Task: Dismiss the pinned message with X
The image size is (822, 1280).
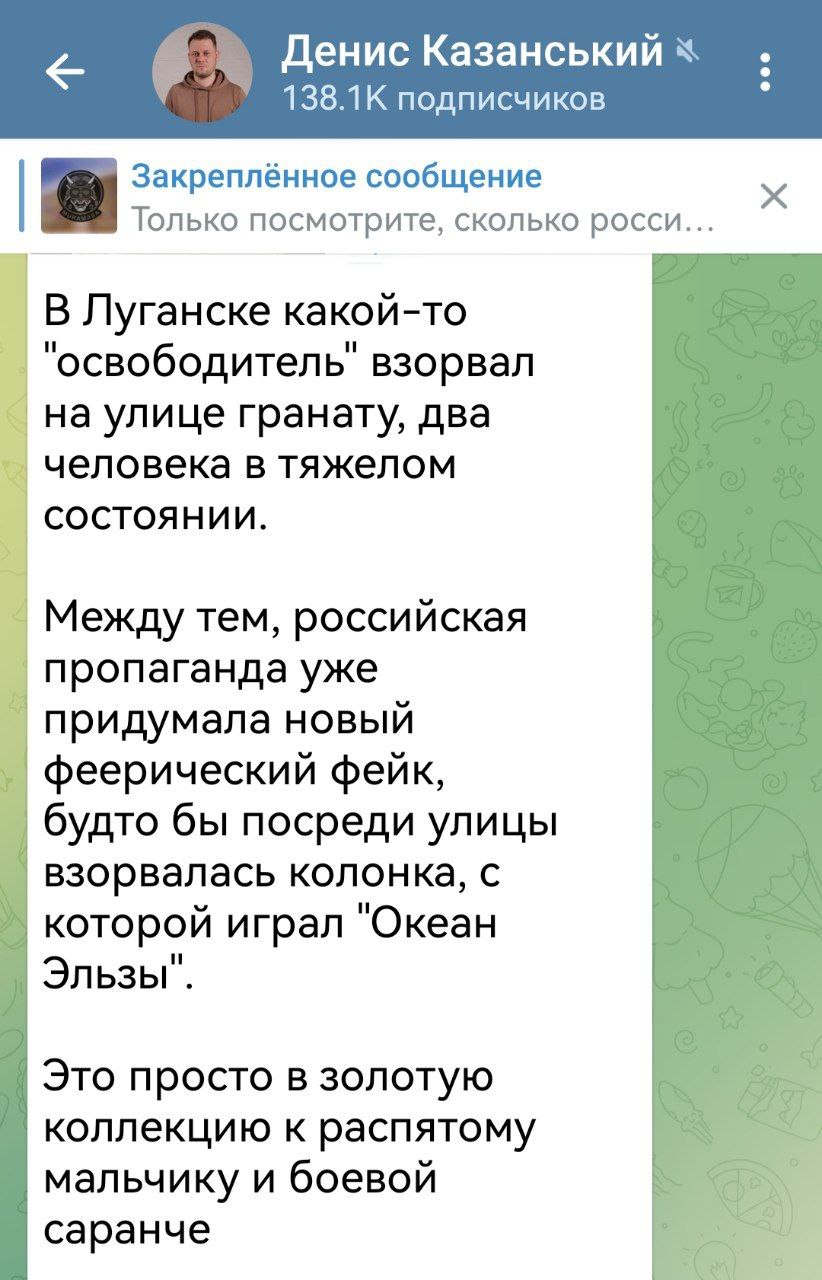Action: (x=773, y=197)
